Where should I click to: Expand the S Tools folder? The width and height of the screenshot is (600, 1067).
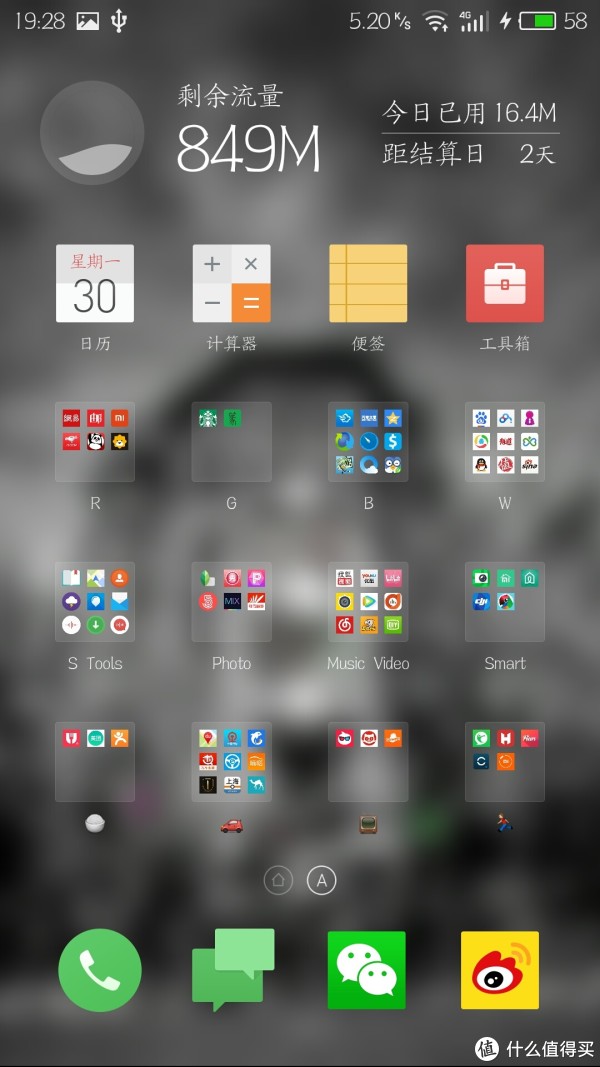95,602
